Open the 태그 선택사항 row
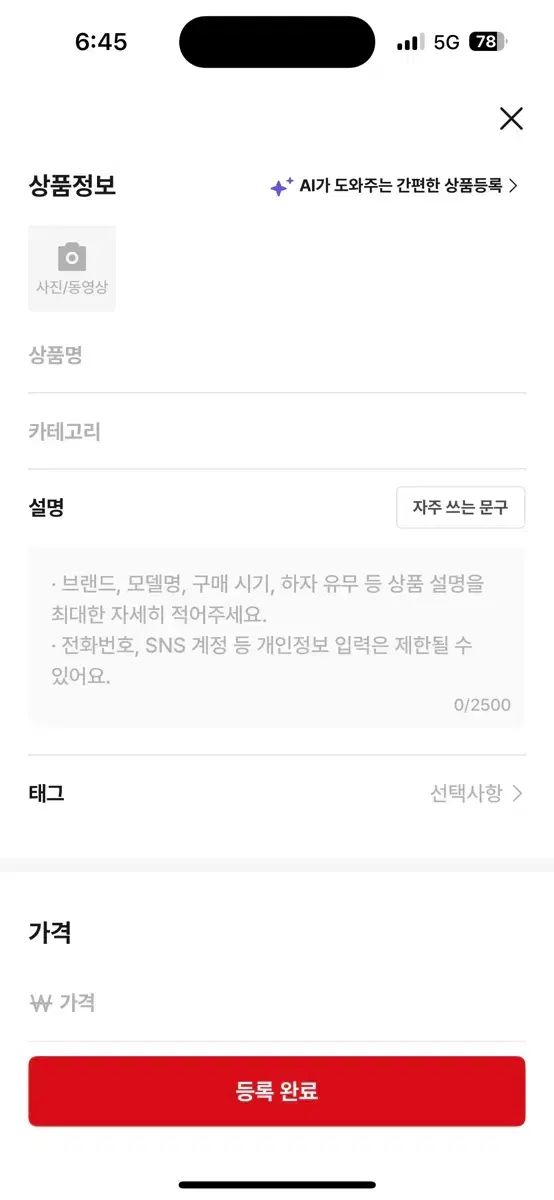 [277, 794]
